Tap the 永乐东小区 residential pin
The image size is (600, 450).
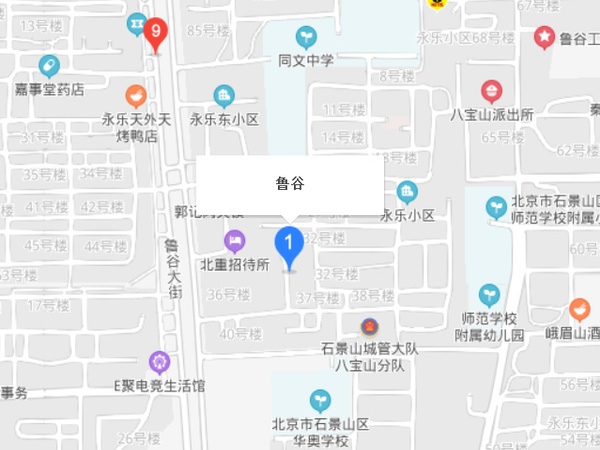(x=224, y=96)
